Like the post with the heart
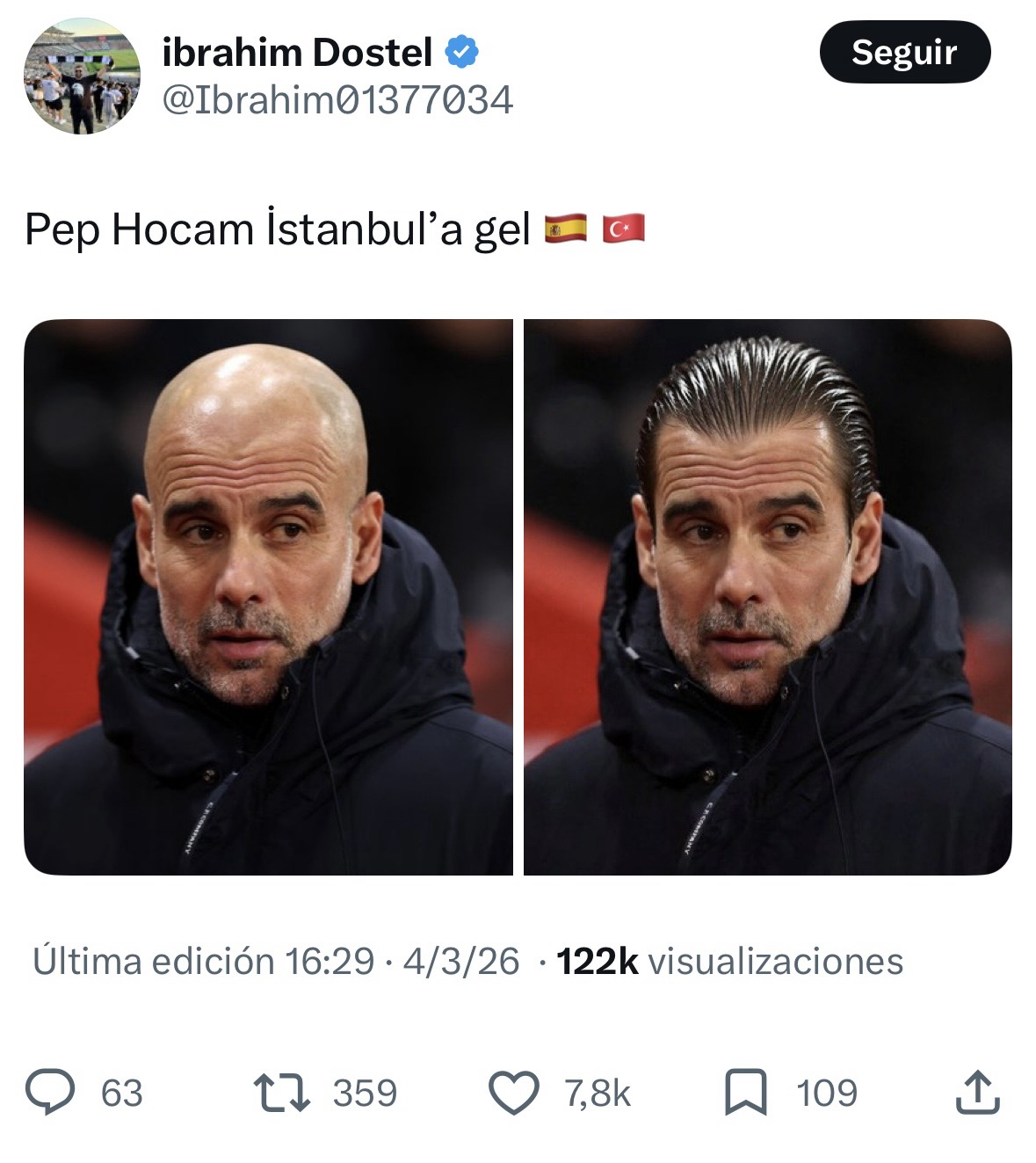 pyautogui.click(x=513, y=1093)
